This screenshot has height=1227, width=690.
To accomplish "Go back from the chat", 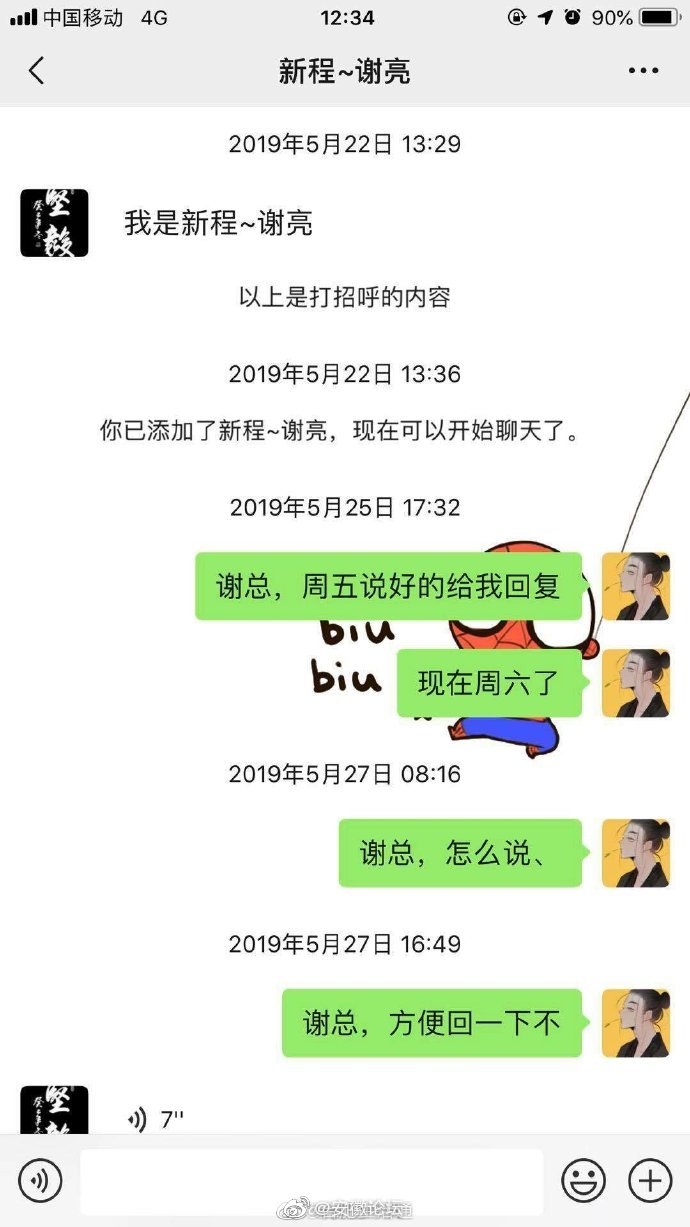I will 37,71.
